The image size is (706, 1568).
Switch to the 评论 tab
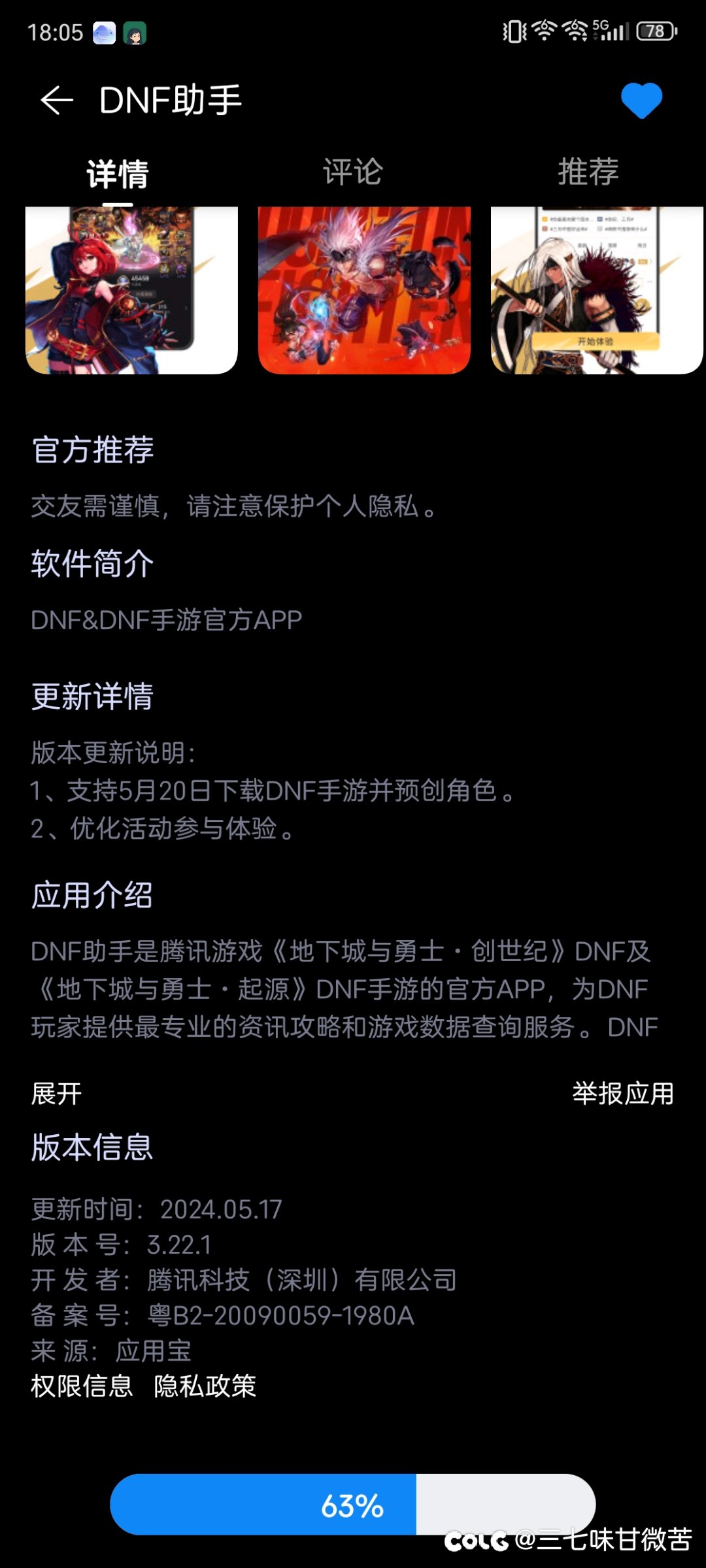pyautogui.click(x=353, y=172)
